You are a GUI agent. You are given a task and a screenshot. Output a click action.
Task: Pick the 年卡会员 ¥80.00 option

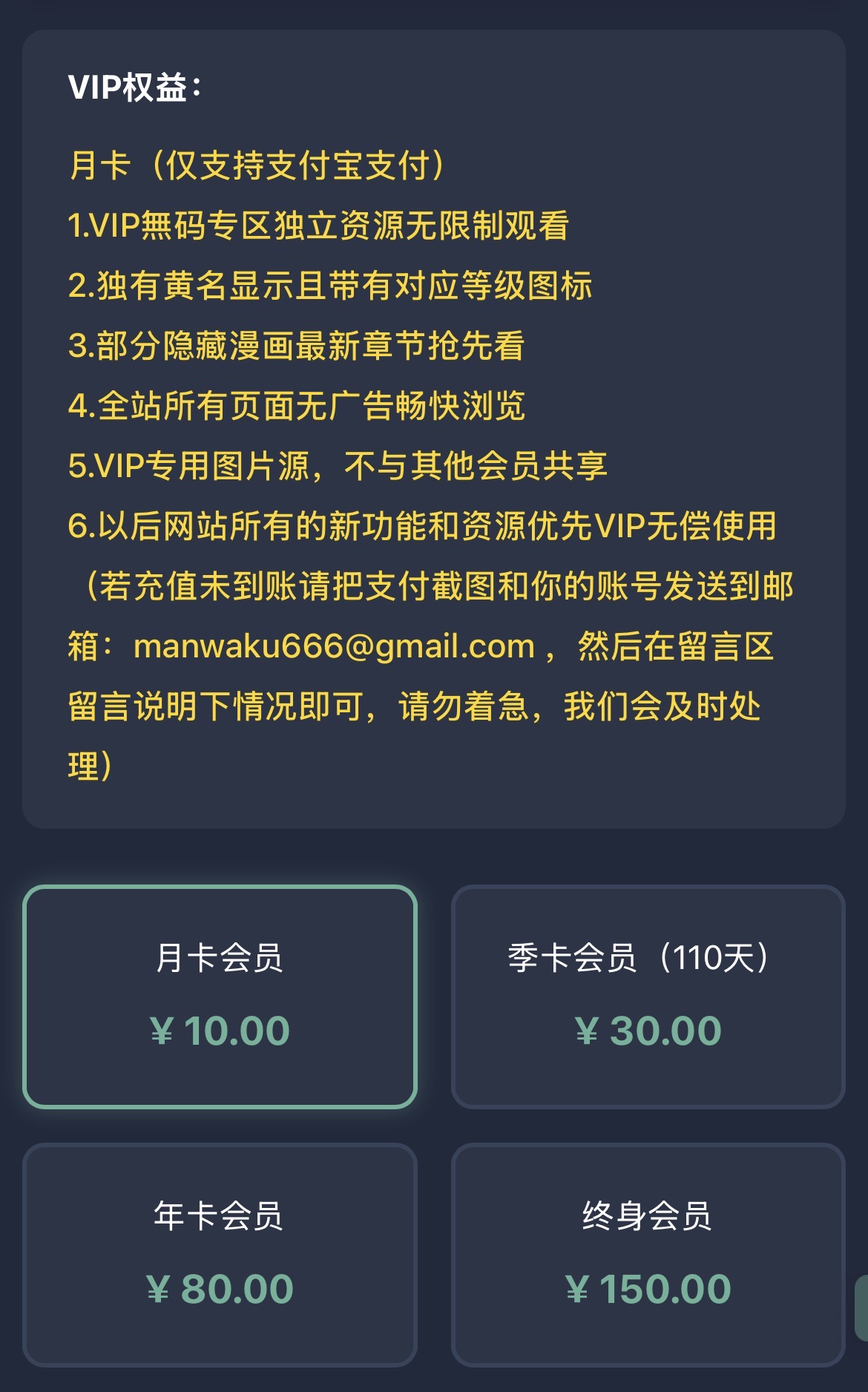pos(220,1255)
